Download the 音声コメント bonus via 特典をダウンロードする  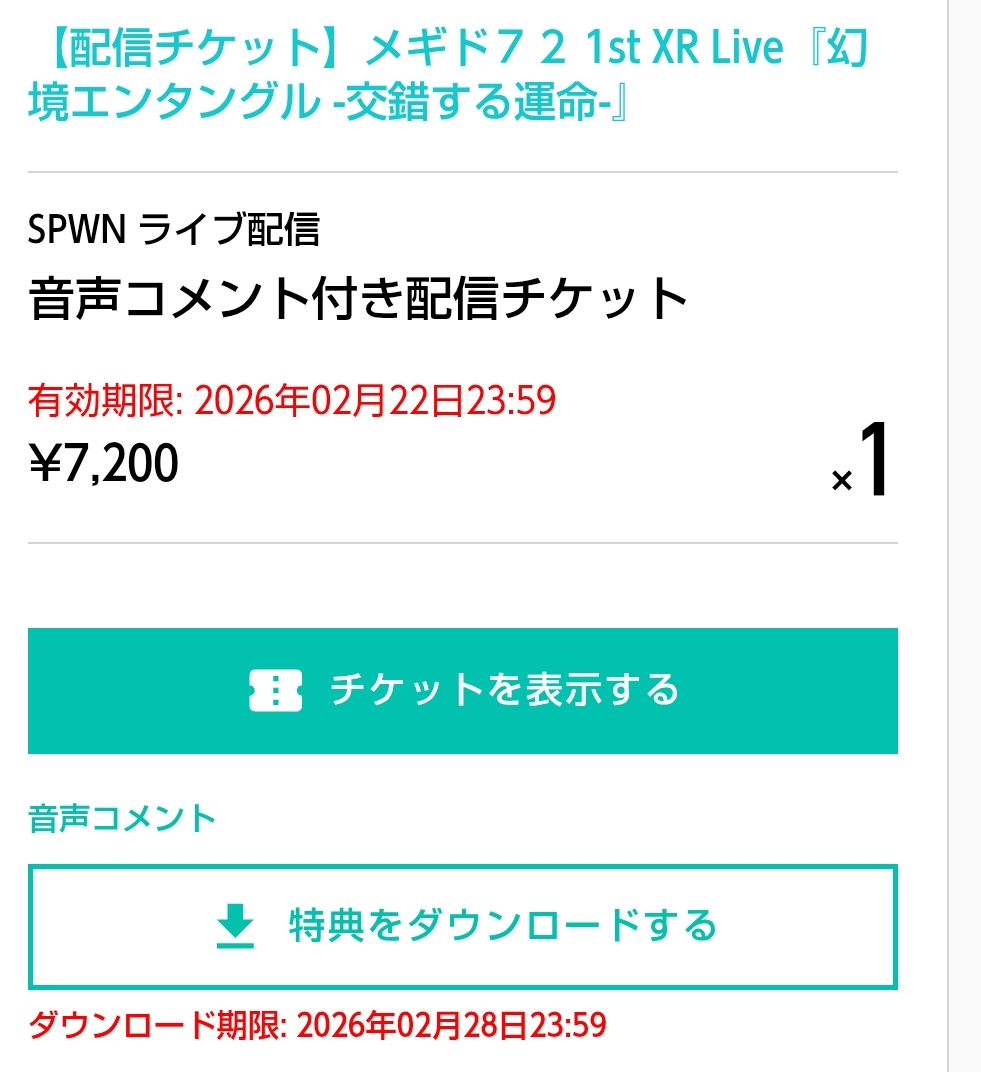coord(462,926)
